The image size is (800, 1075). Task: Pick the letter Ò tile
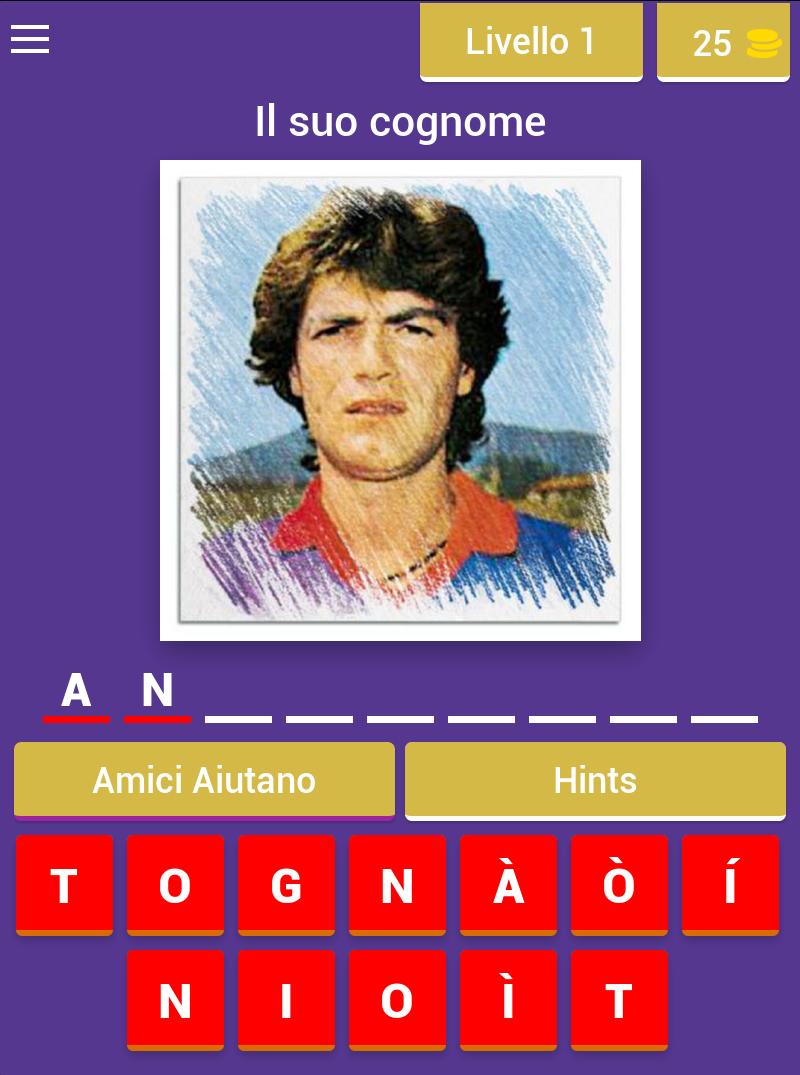(619, 885)
